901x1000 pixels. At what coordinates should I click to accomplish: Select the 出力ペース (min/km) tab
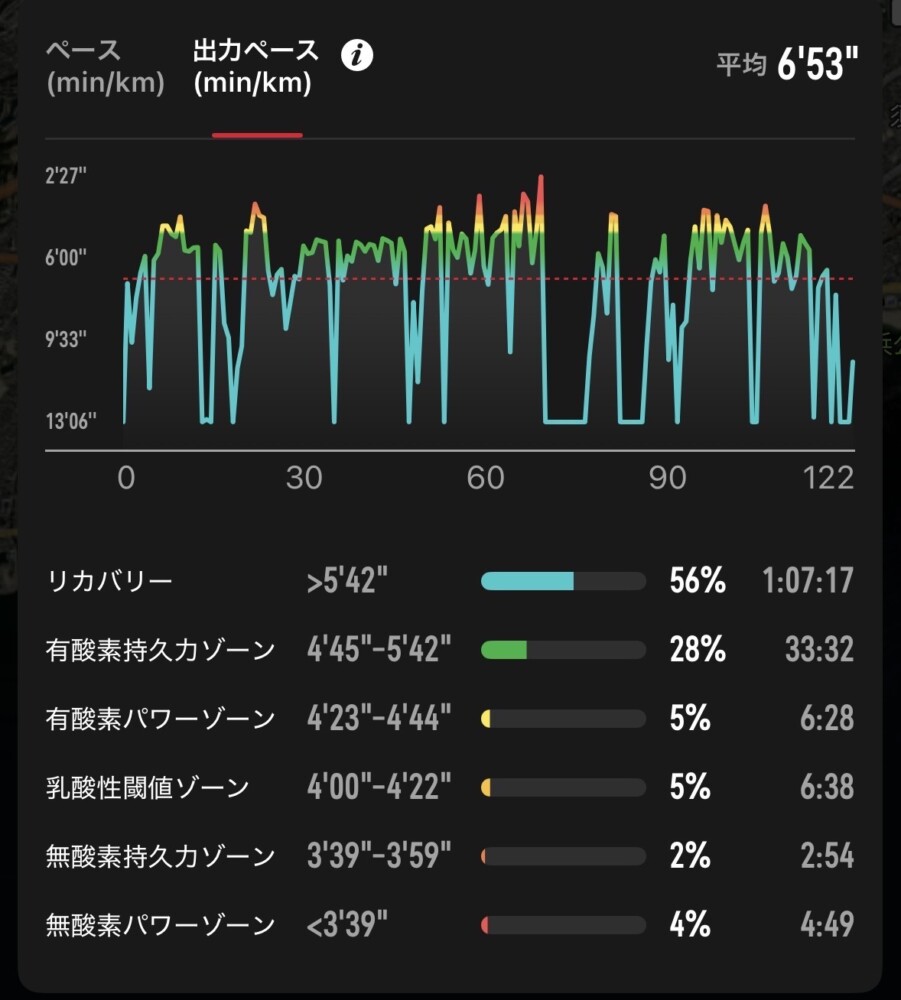coord(256,67)
